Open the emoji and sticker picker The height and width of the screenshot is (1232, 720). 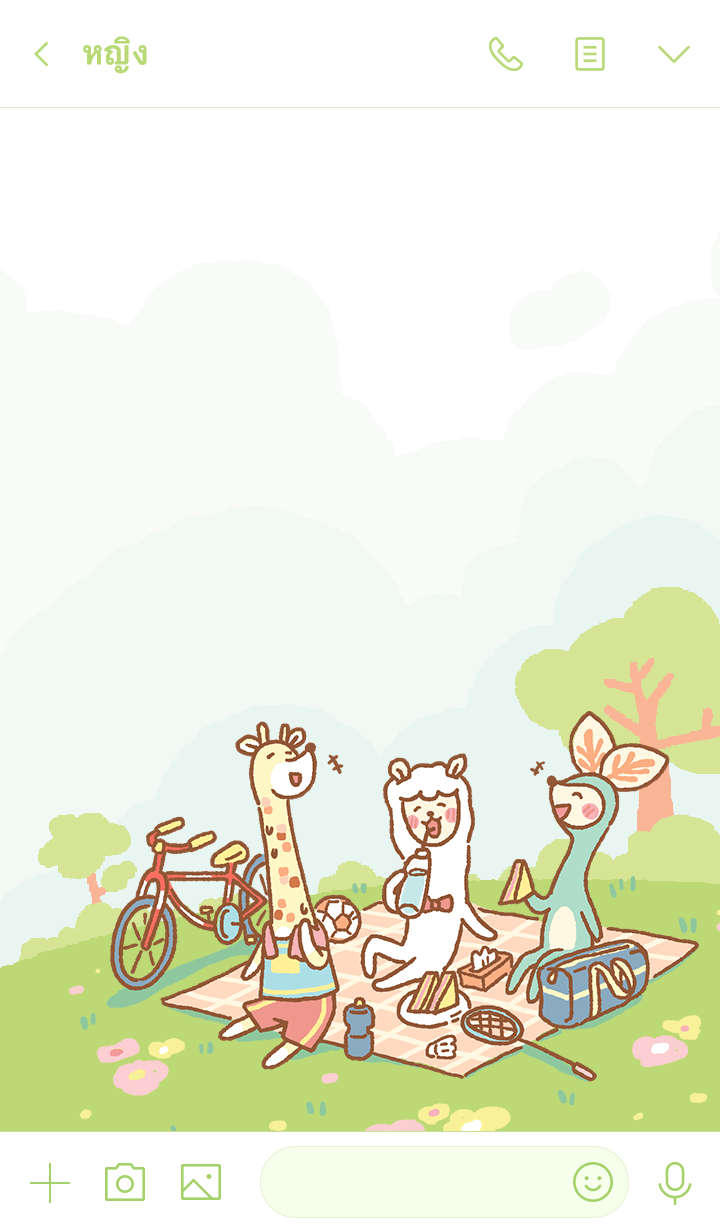tap(592, 1182)
